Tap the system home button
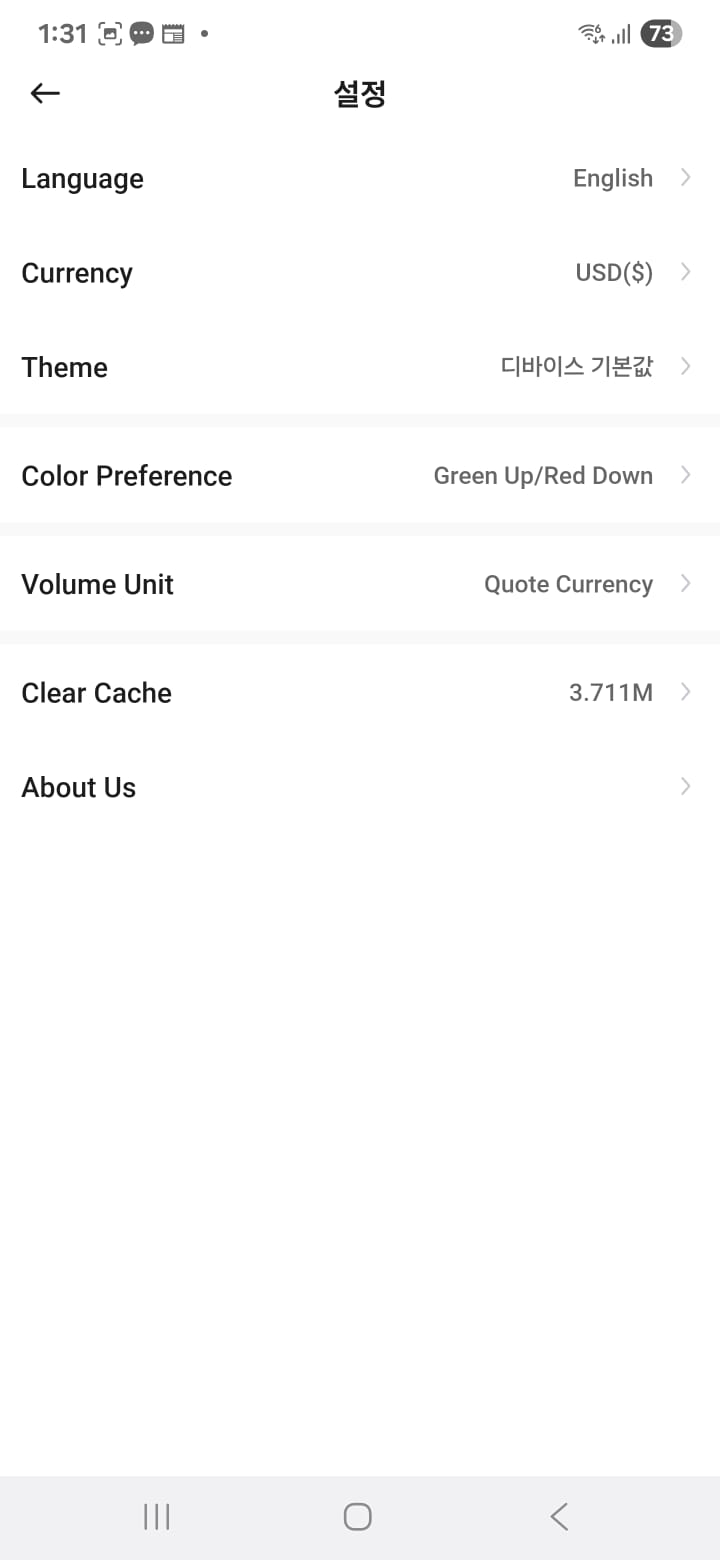The image size is (720, 1560). click(358, 1517)
